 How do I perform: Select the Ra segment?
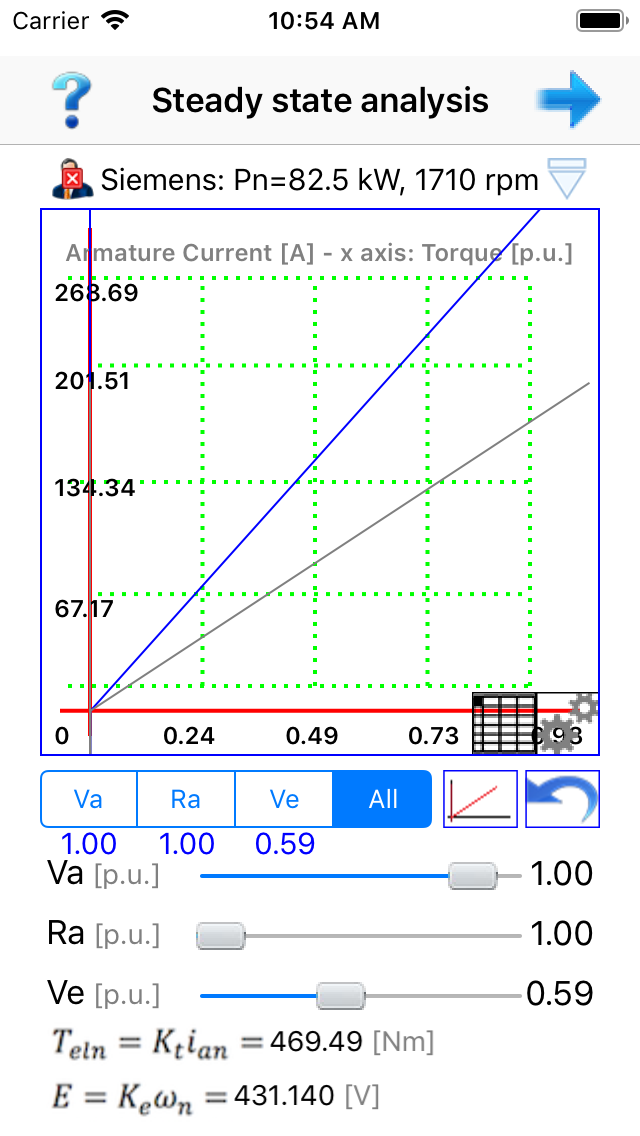(x=186, y=799)
